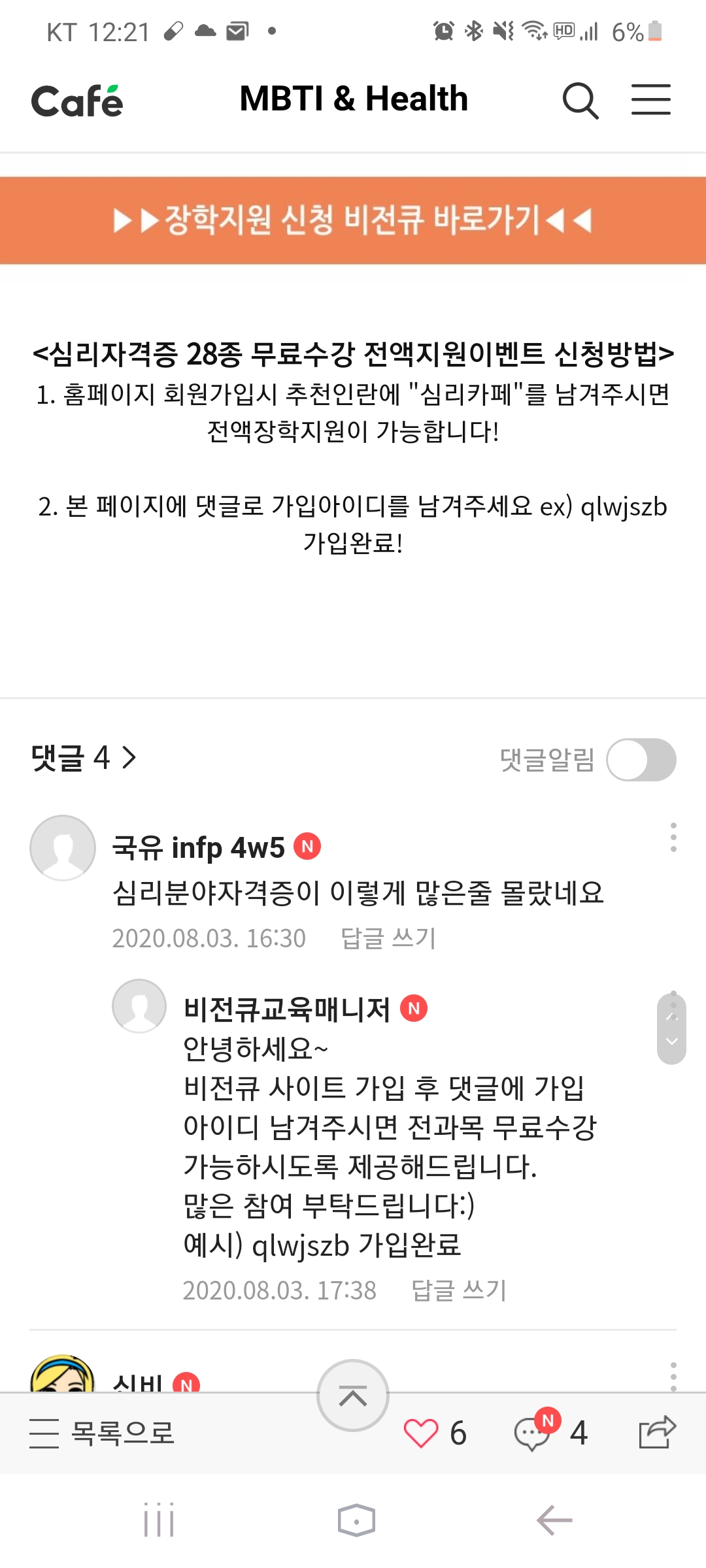This screenshot has width=706, height=1568.
Task: Open recent apps from the navigation bar
Action: coord(159,1520)
